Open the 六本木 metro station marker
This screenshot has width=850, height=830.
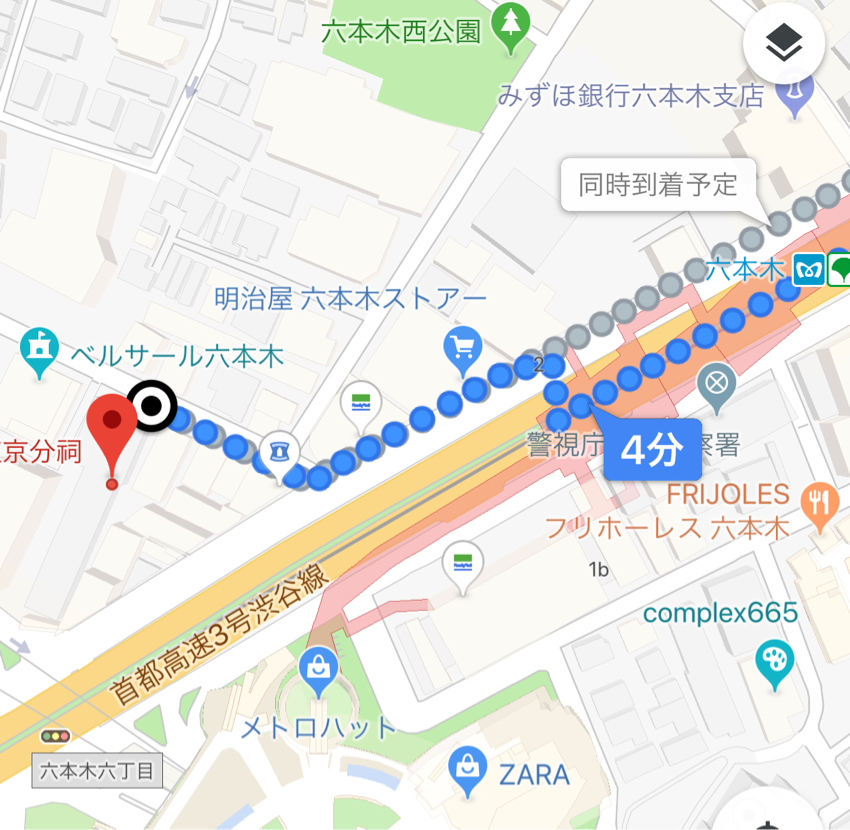pos(809,270)
